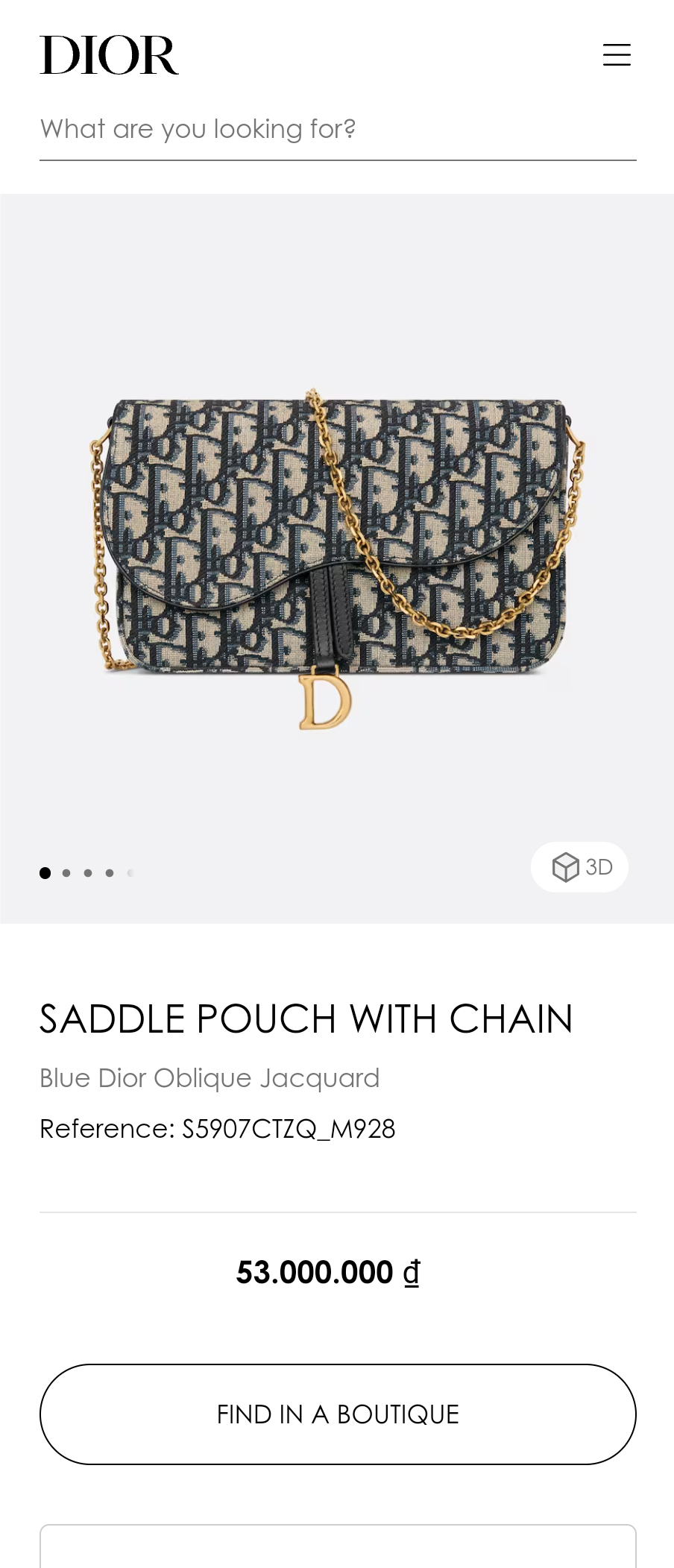Image resolution: width=674 pixels, height=1568 pixels.
Task: Open the color variant Blue Dior Oblique Jacquard
Action: tap(210, 1077)
